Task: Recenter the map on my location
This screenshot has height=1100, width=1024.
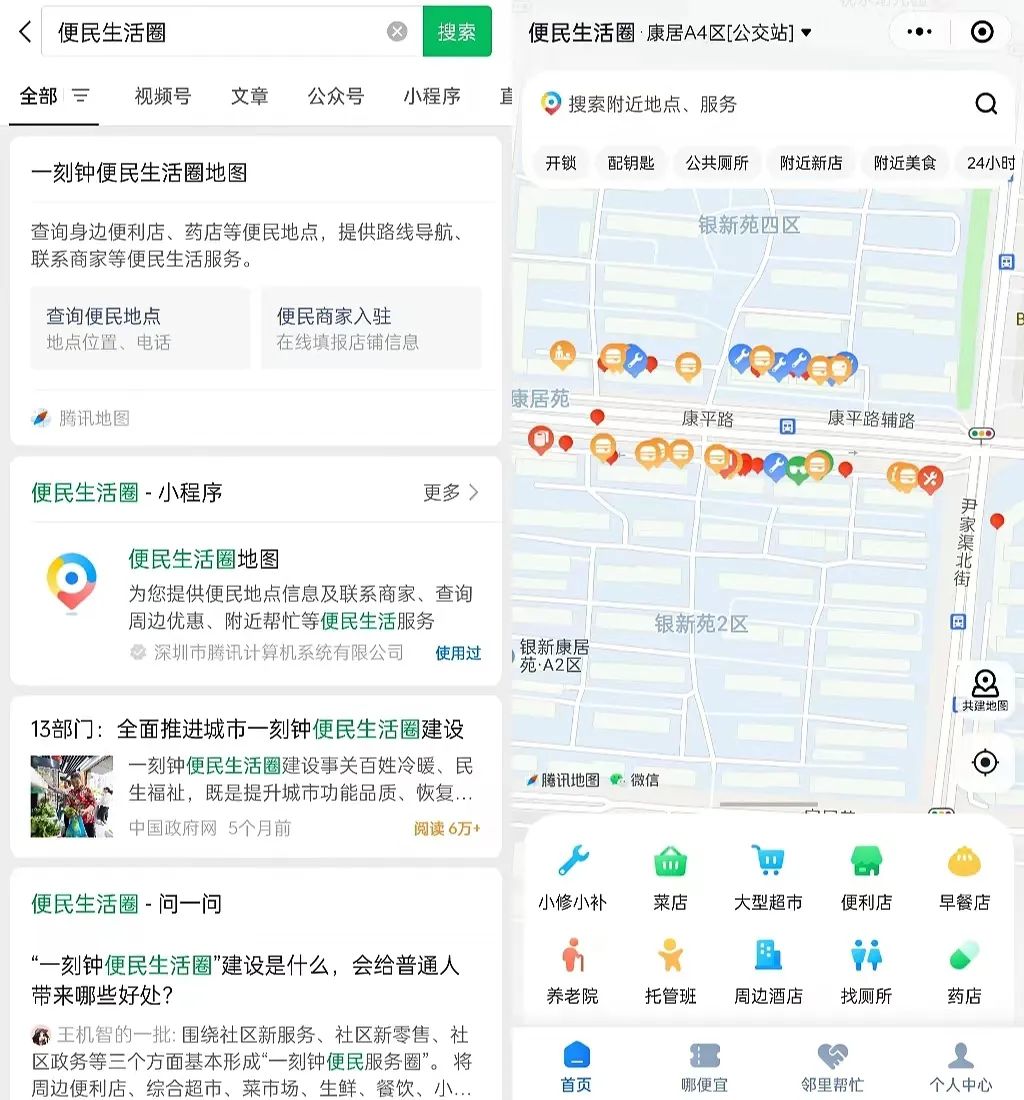Action: point(985,763)
